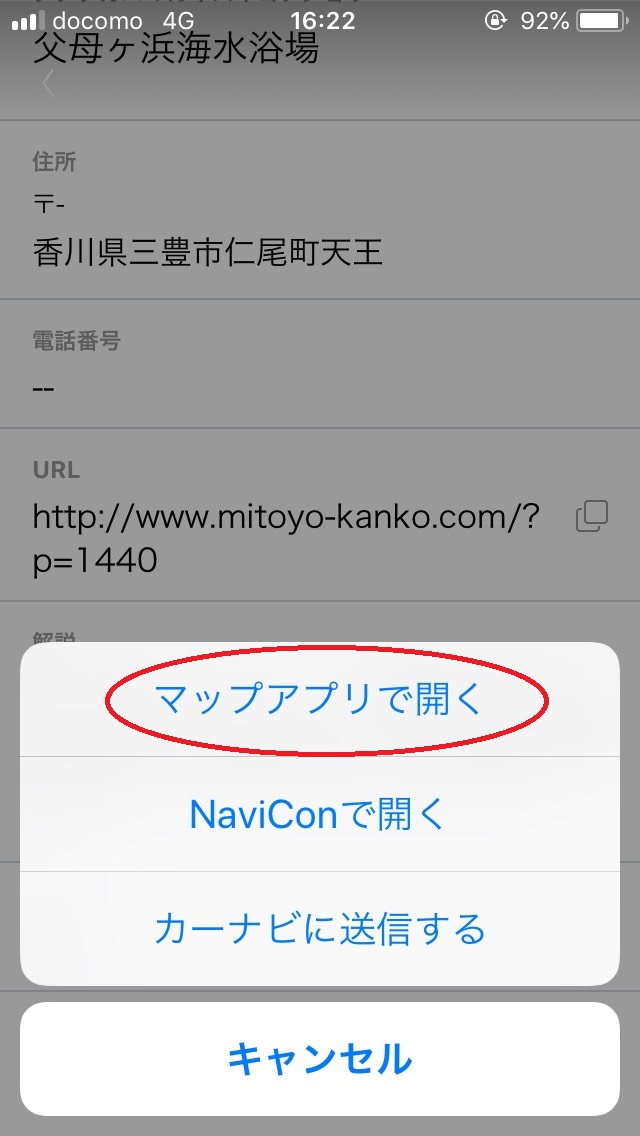640x1136 pixels.
Task: Select カーナビに送信する option
Action: click(x=320, y=929)
